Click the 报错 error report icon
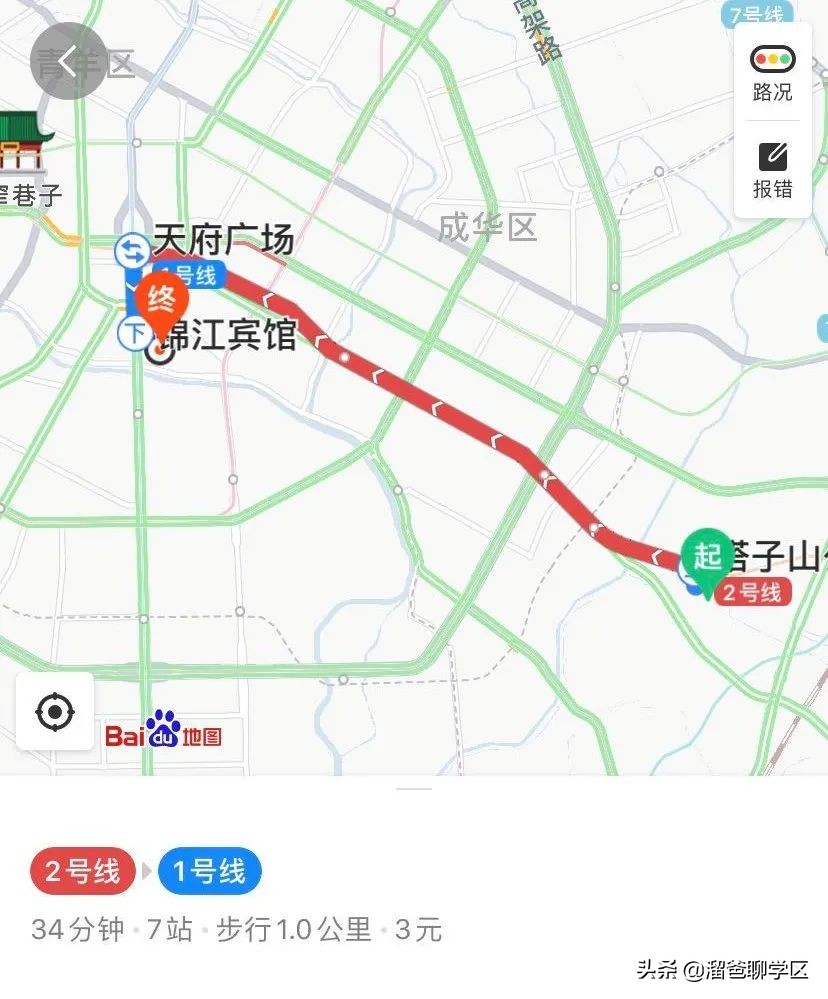Screen dimensions: 828x999 pyautogui.click(x=771, y=170)
